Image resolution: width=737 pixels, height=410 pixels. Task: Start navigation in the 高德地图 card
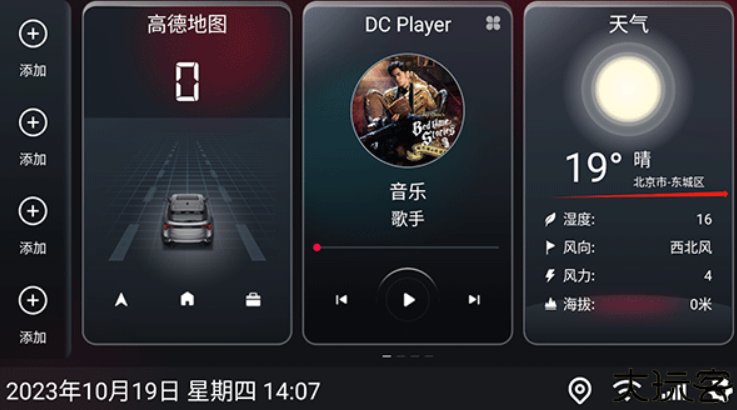click(x=121, y=299)
